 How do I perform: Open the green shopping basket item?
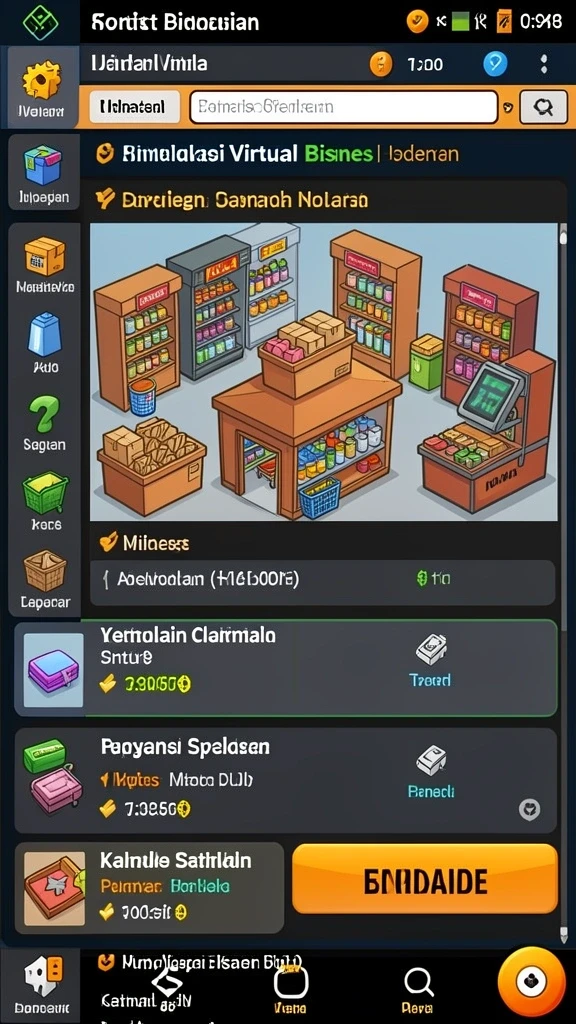coord(45,502)
